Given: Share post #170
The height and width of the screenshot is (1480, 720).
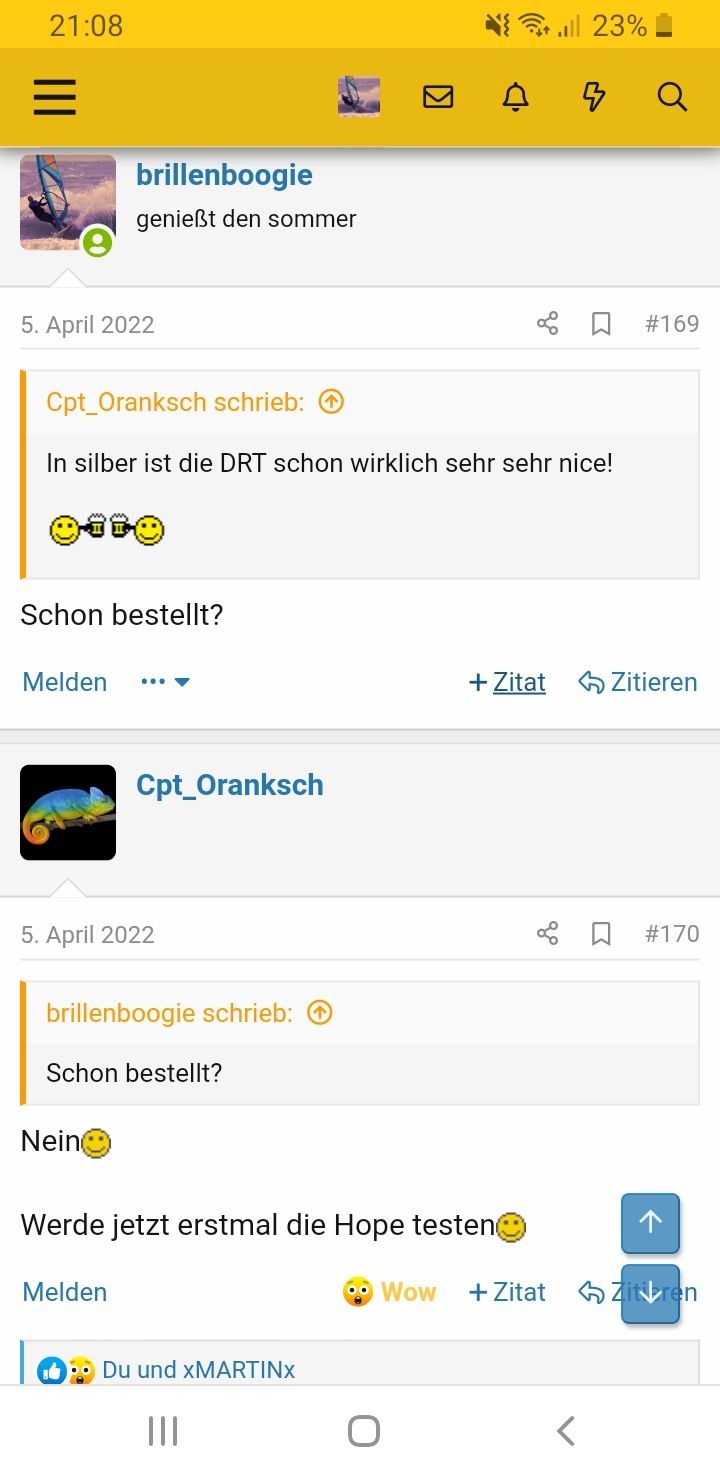Looking at the screenshot, I should pyautogui.click(x=547, y=934).
